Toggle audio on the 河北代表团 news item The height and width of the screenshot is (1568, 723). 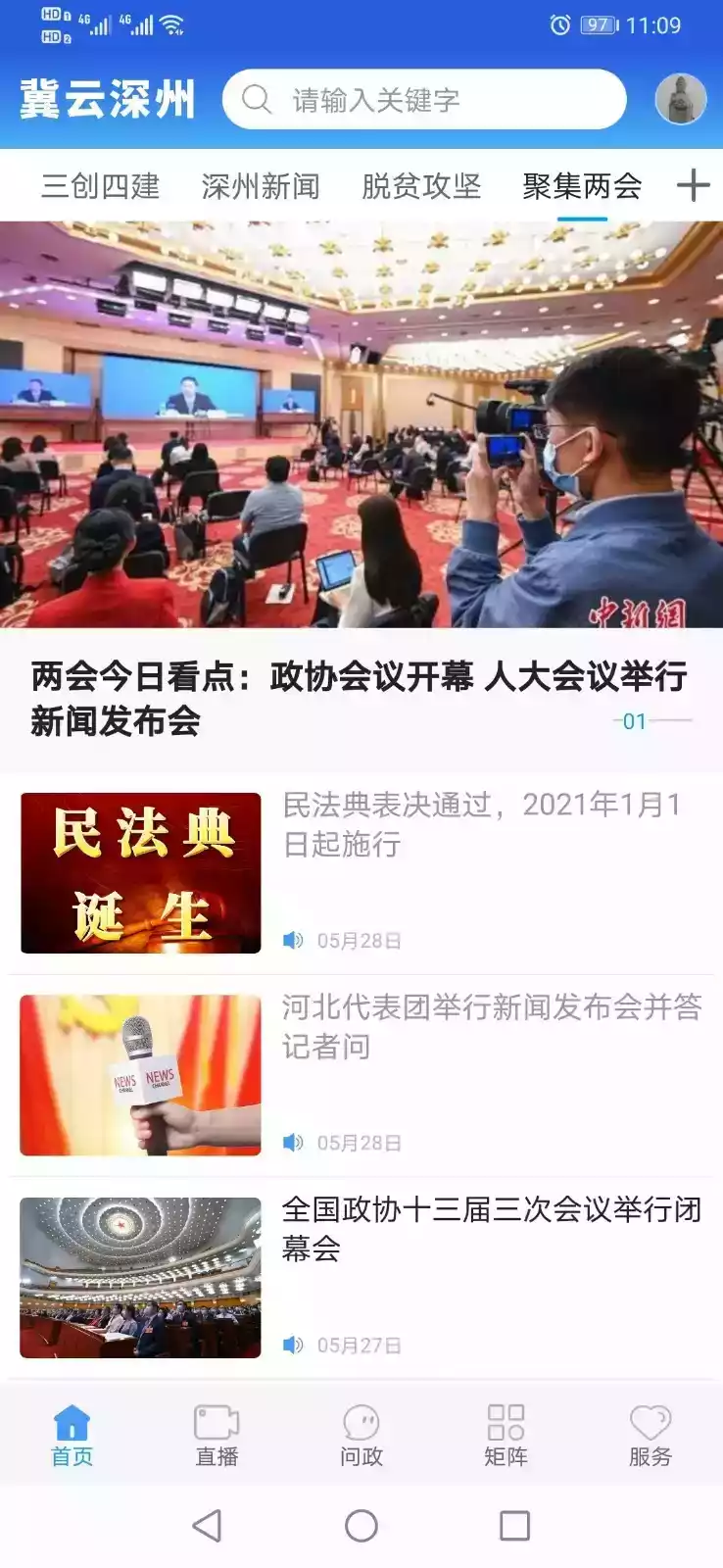click(291, 1141)
